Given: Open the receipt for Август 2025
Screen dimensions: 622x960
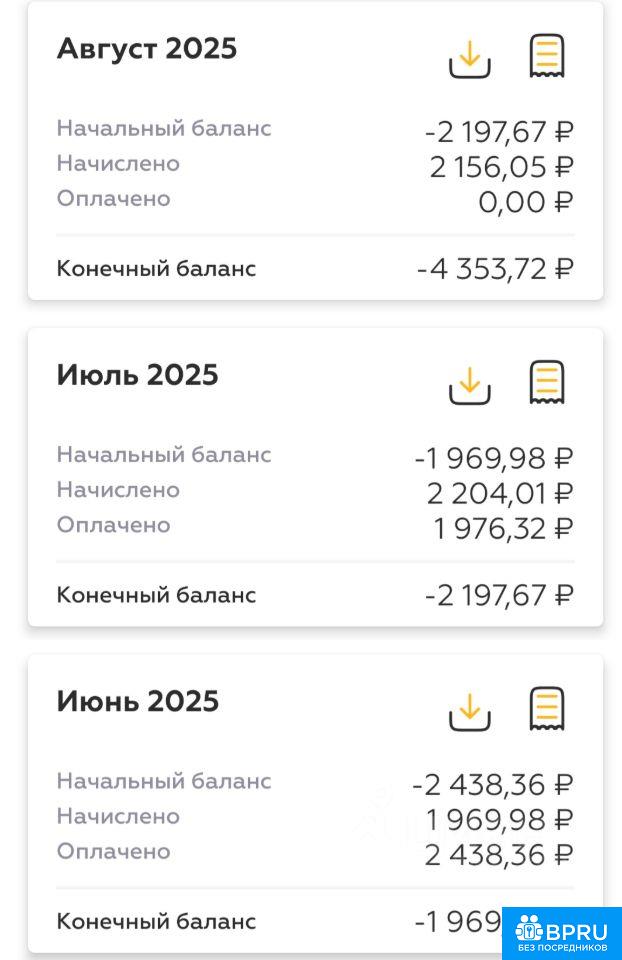Looking at the screenshot, I should pos(547,56).
